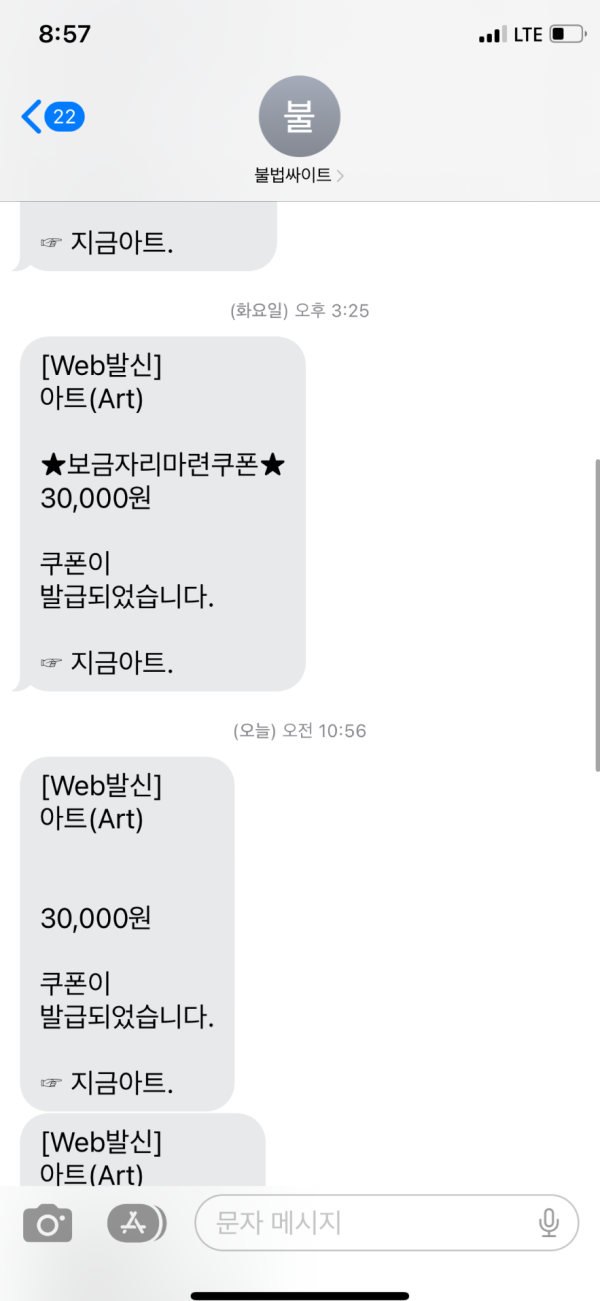Open the App Store apps drawer
The width and height of the screenshot is (600, 1301).
click(x=134, y=1223)
